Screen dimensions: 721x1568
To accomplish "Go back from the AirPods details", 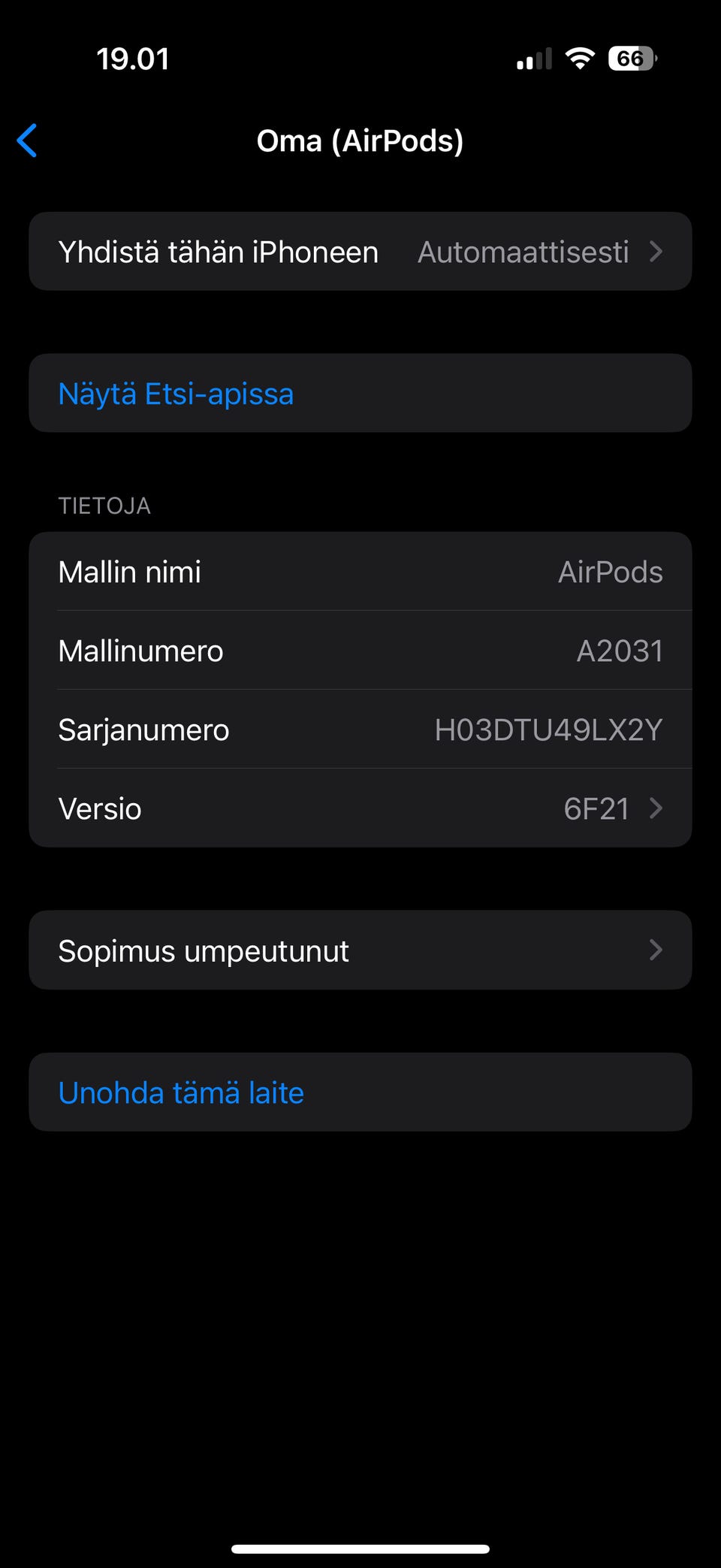I will pyautogui.click(x=28, y=140).
